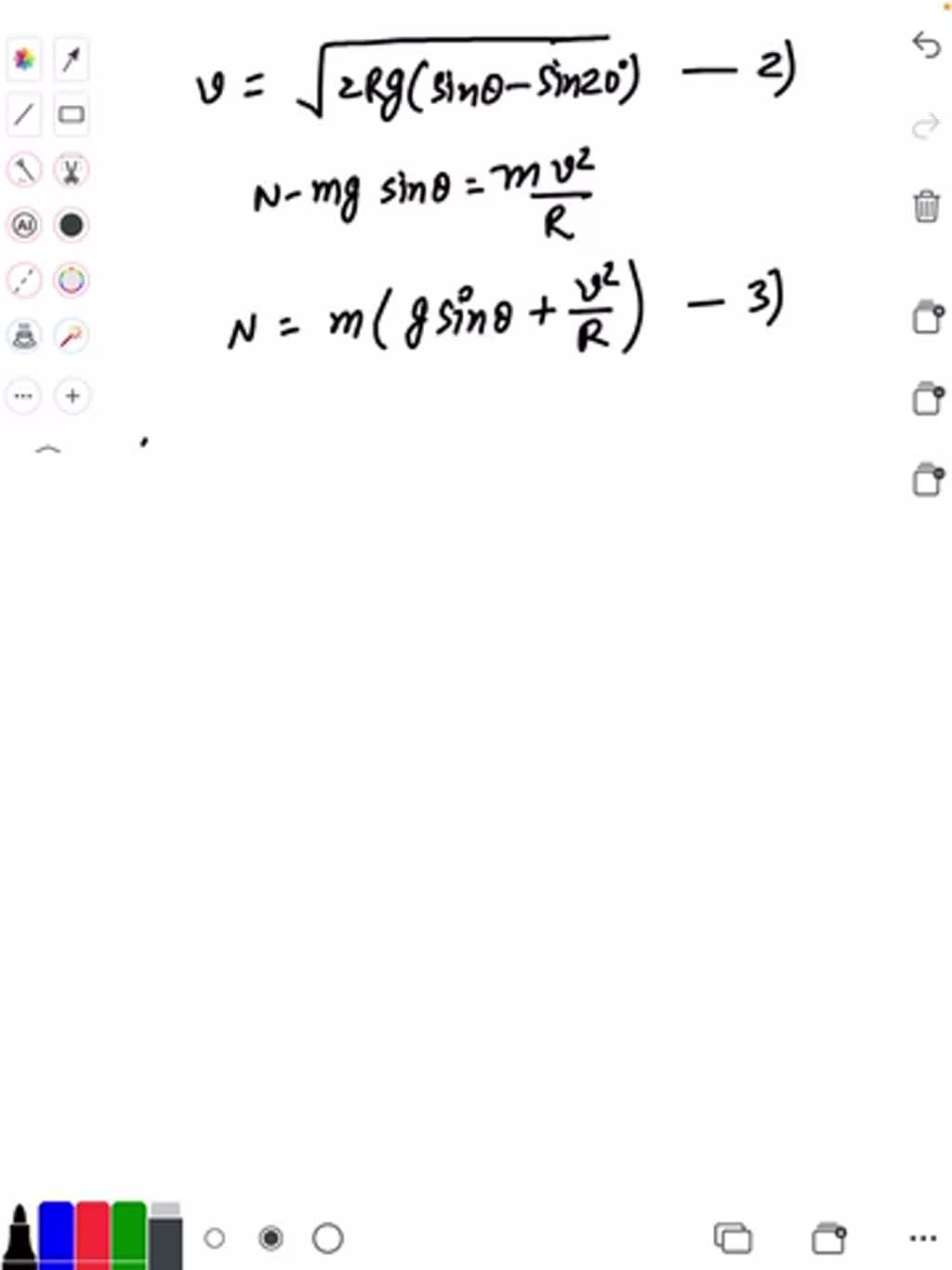Select the pointer arrow tool

click(71, 60)
